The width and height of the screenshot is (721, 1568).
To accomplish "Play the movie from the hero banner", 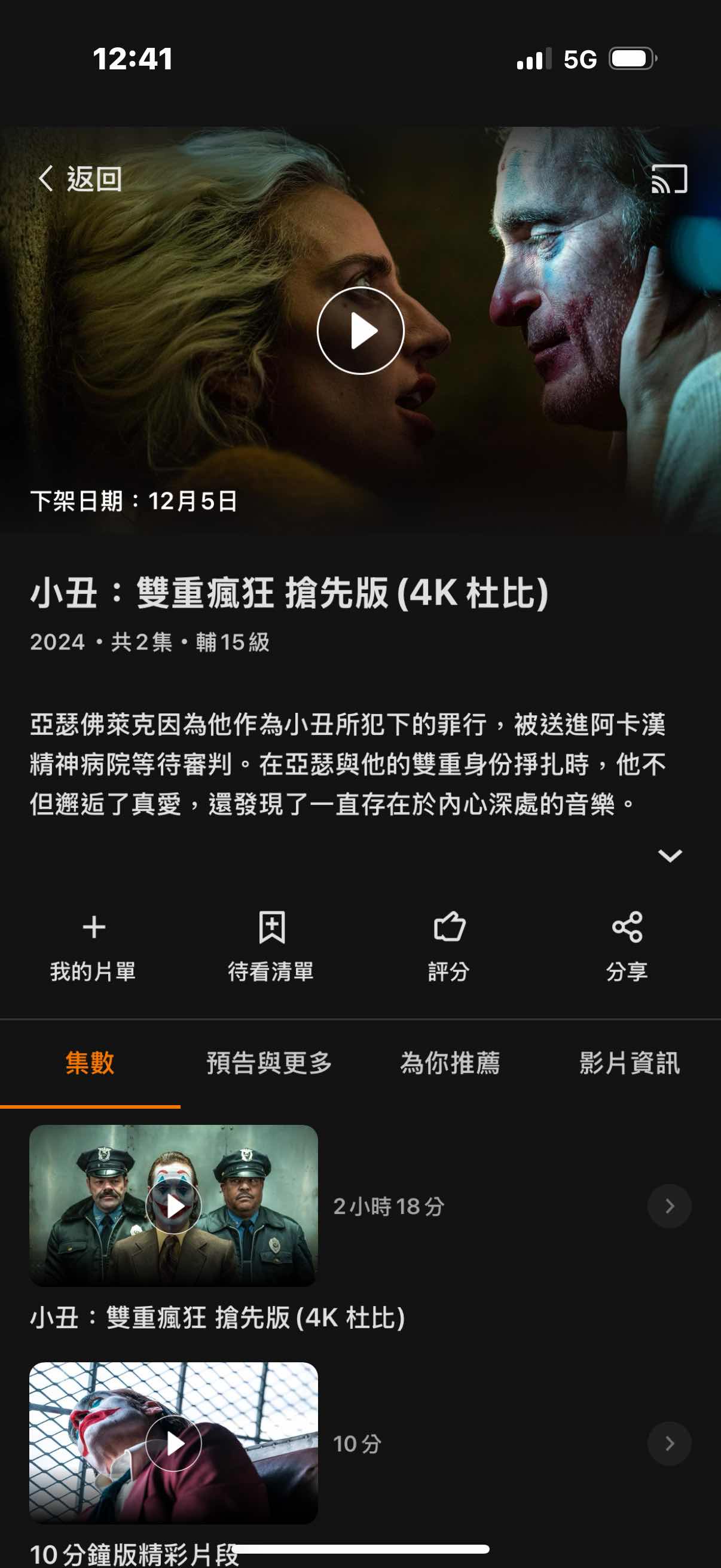I will (361, 331).
